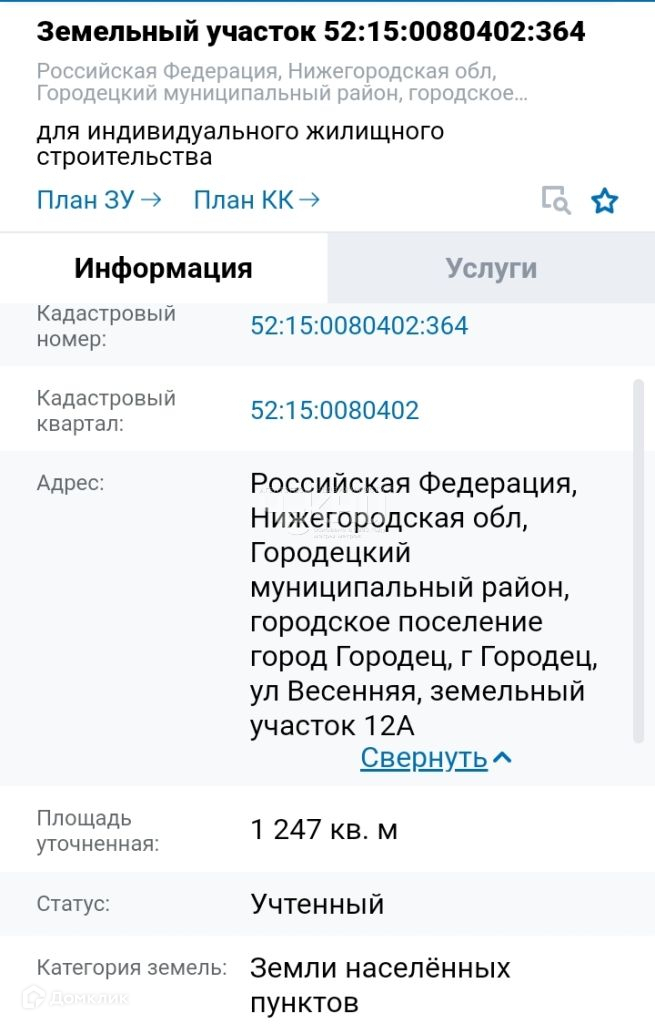Tap the document search icon
This screenshot has width=655, height=1024.
click(556, 200)
